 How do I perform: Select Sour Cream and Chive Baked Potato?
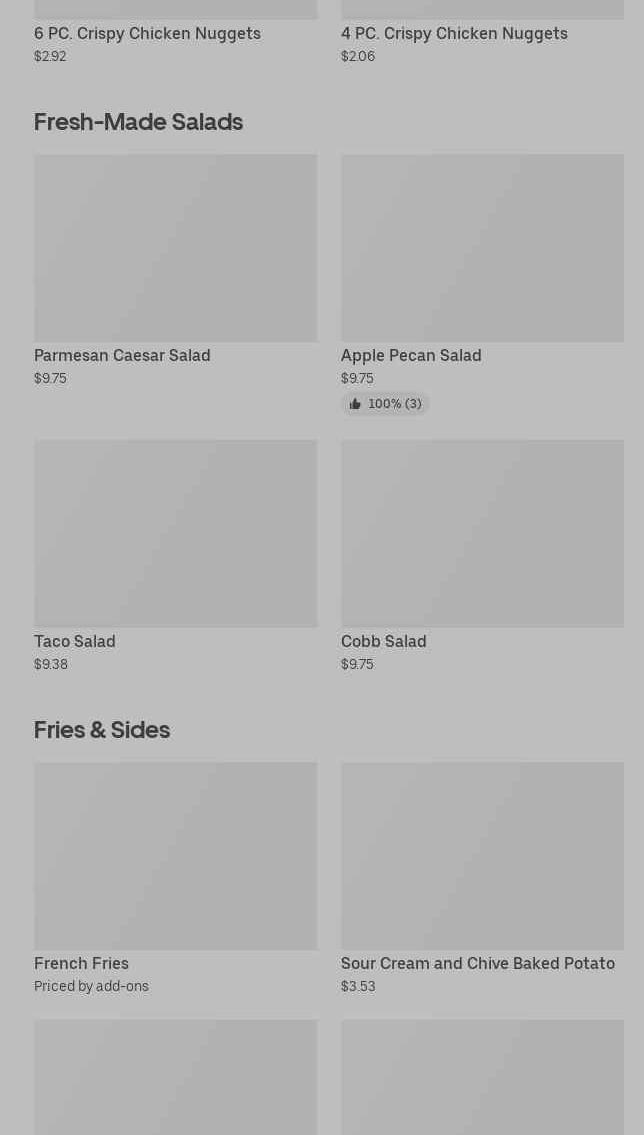(482, 878)
